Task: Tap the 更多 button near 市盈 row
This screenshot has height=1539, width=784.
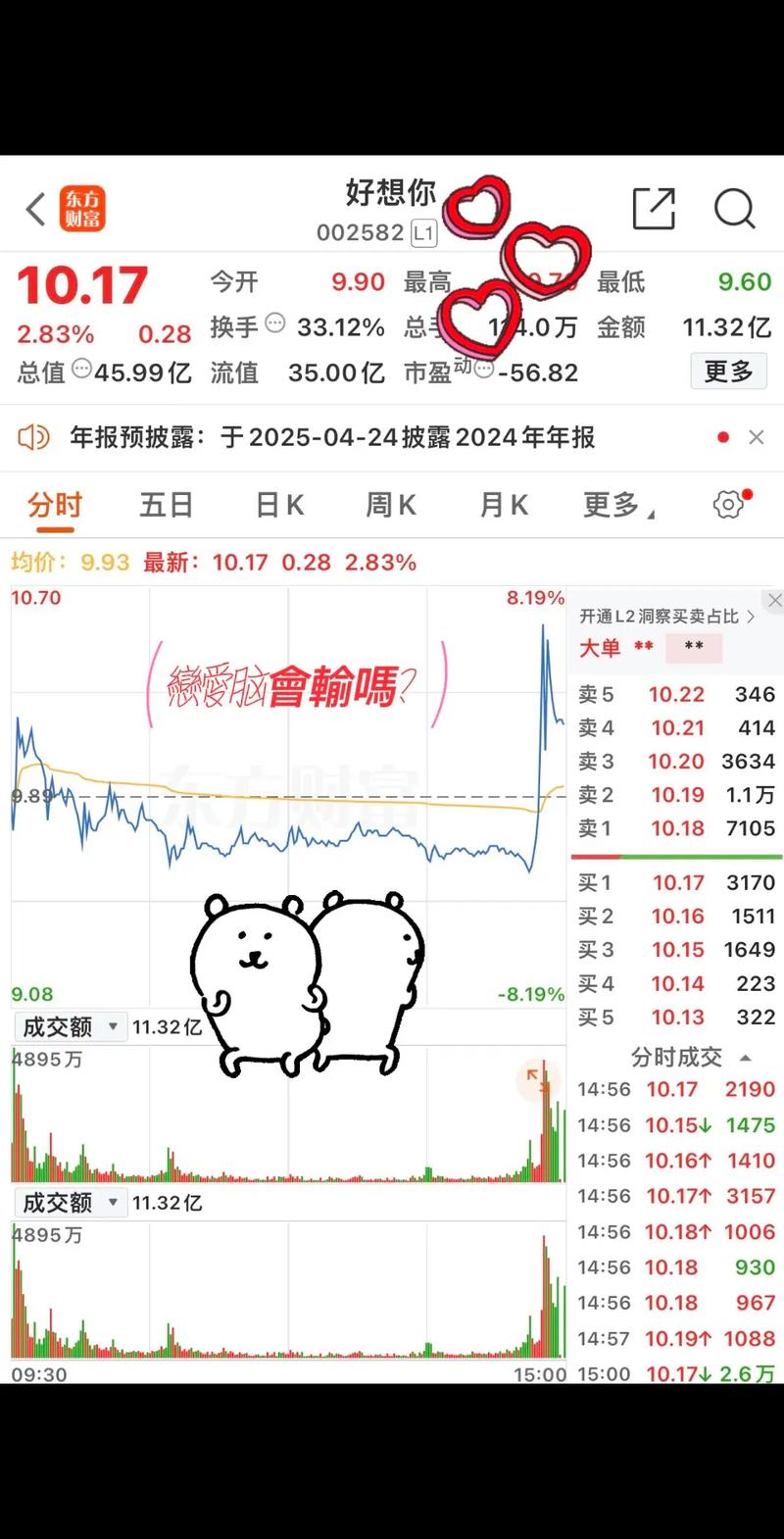Action: click(729, 372)
